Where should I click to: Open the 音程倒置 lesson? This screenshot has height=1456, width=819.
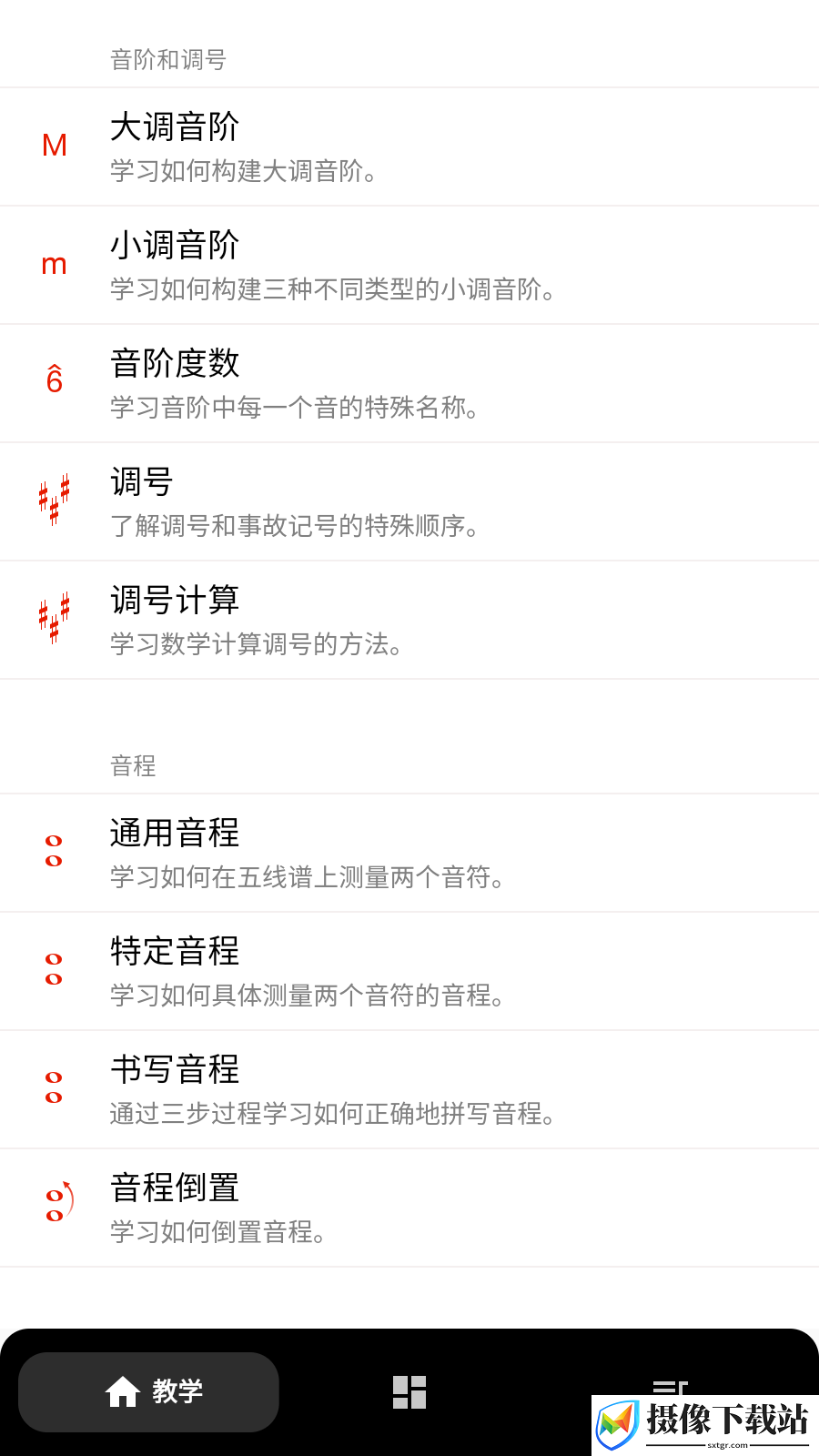pos(409,1208)
